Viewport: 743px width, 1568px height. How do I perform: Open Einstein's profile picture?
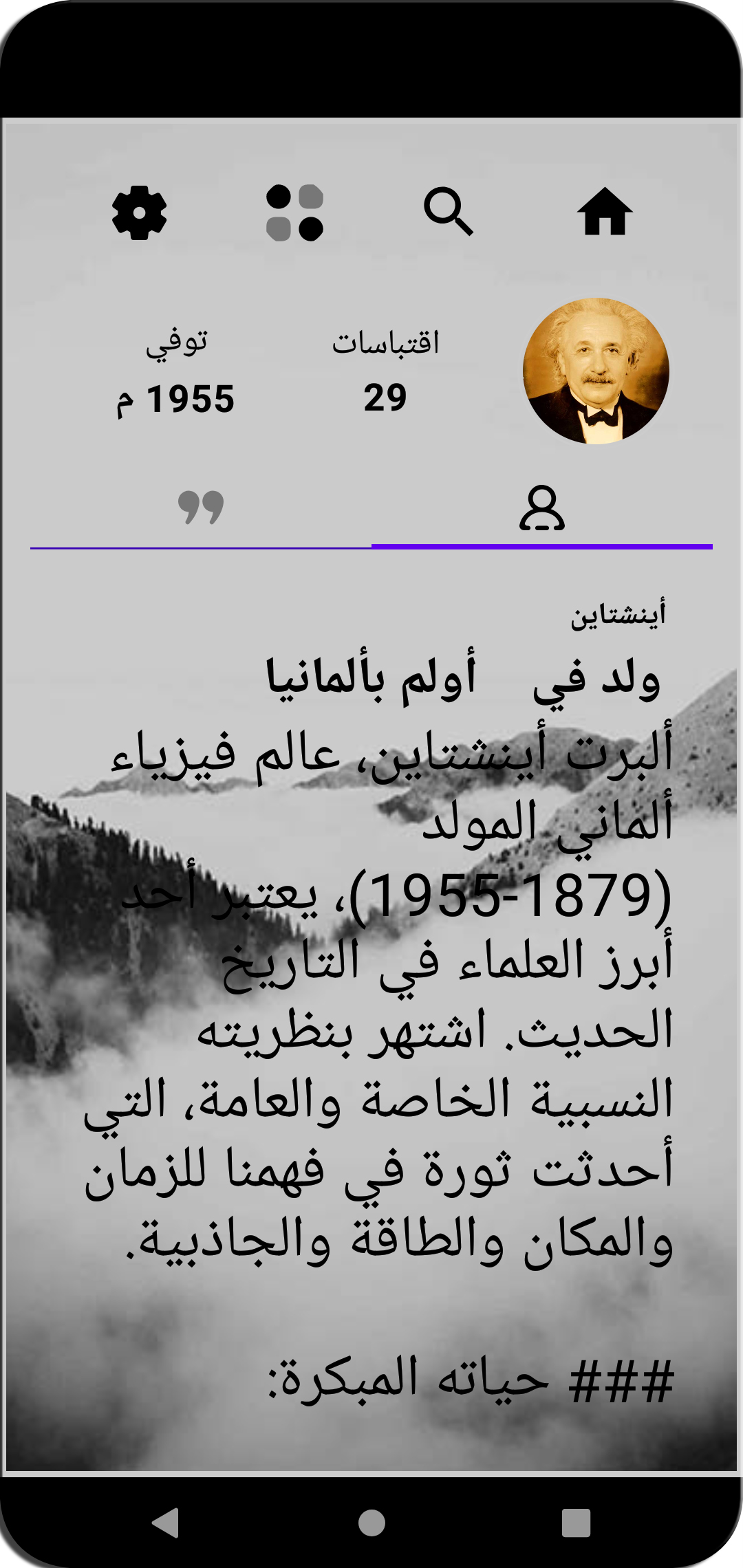[596, 371]
